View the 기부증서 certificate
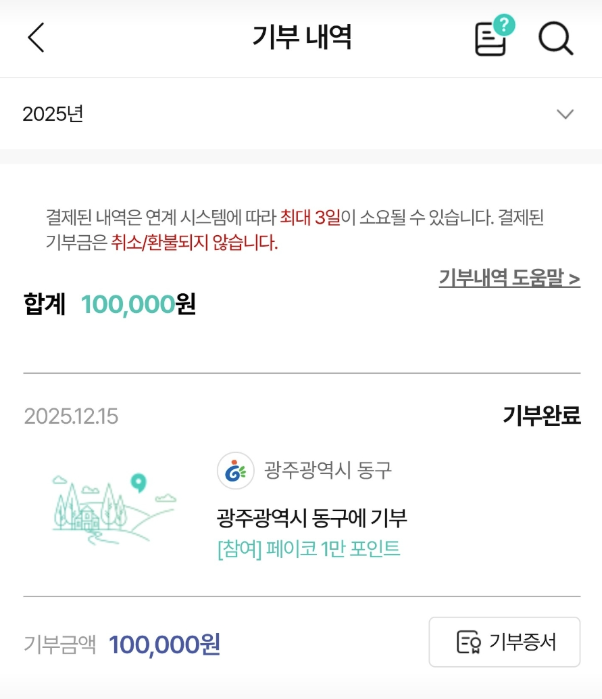602x699 pixels. coord(504,642)
